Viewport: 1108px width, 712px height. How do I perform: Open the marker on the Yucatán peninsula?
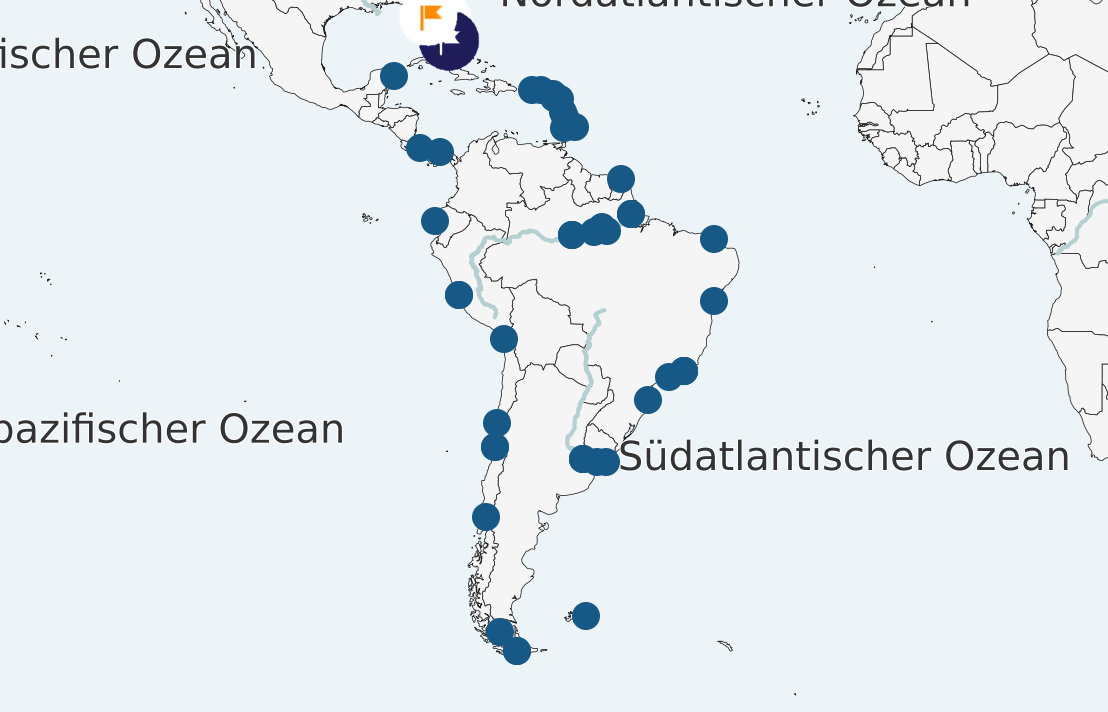coord(394,75)
